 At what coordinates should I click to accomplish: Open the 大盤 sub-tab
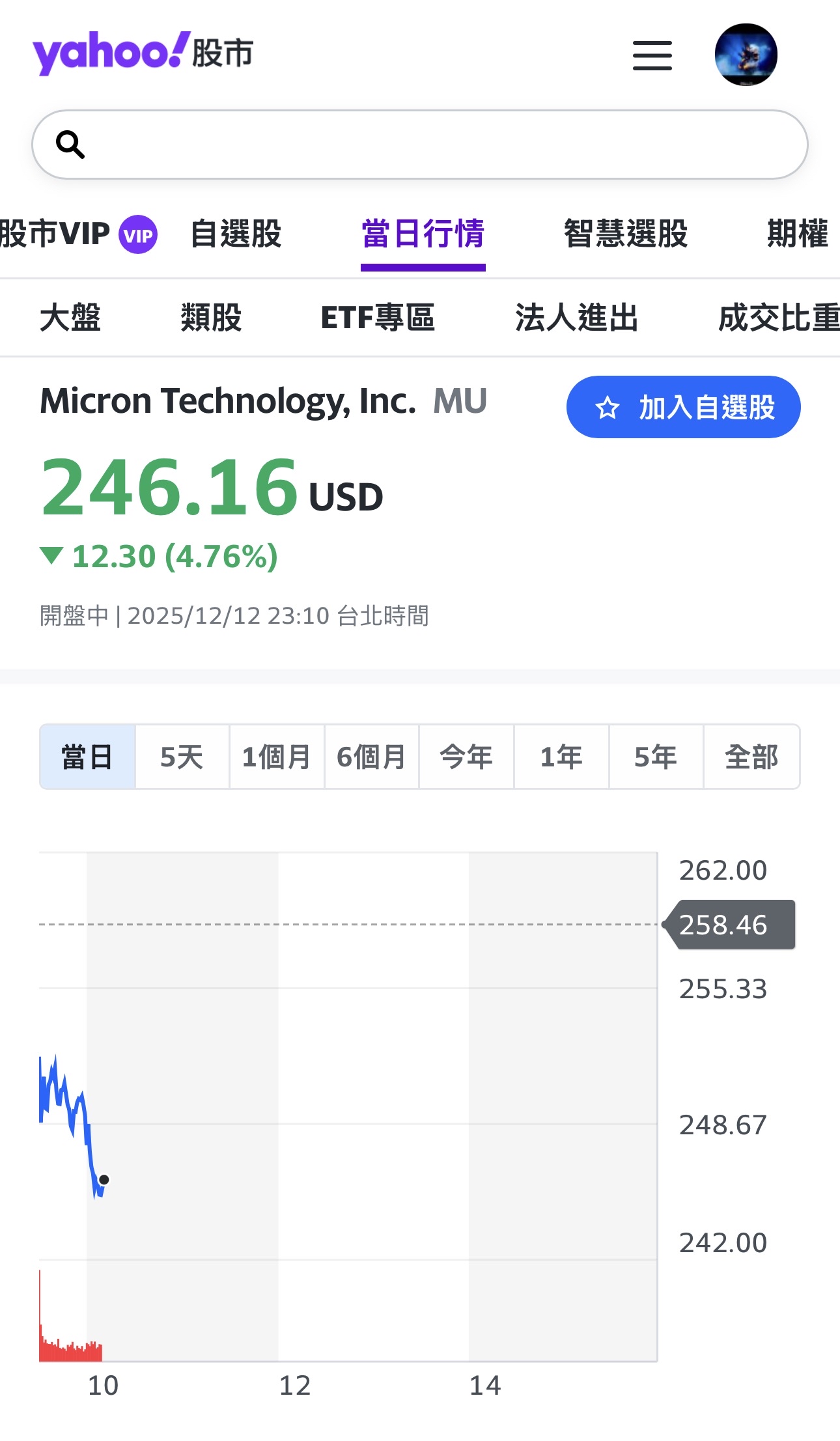pos(70,318)
